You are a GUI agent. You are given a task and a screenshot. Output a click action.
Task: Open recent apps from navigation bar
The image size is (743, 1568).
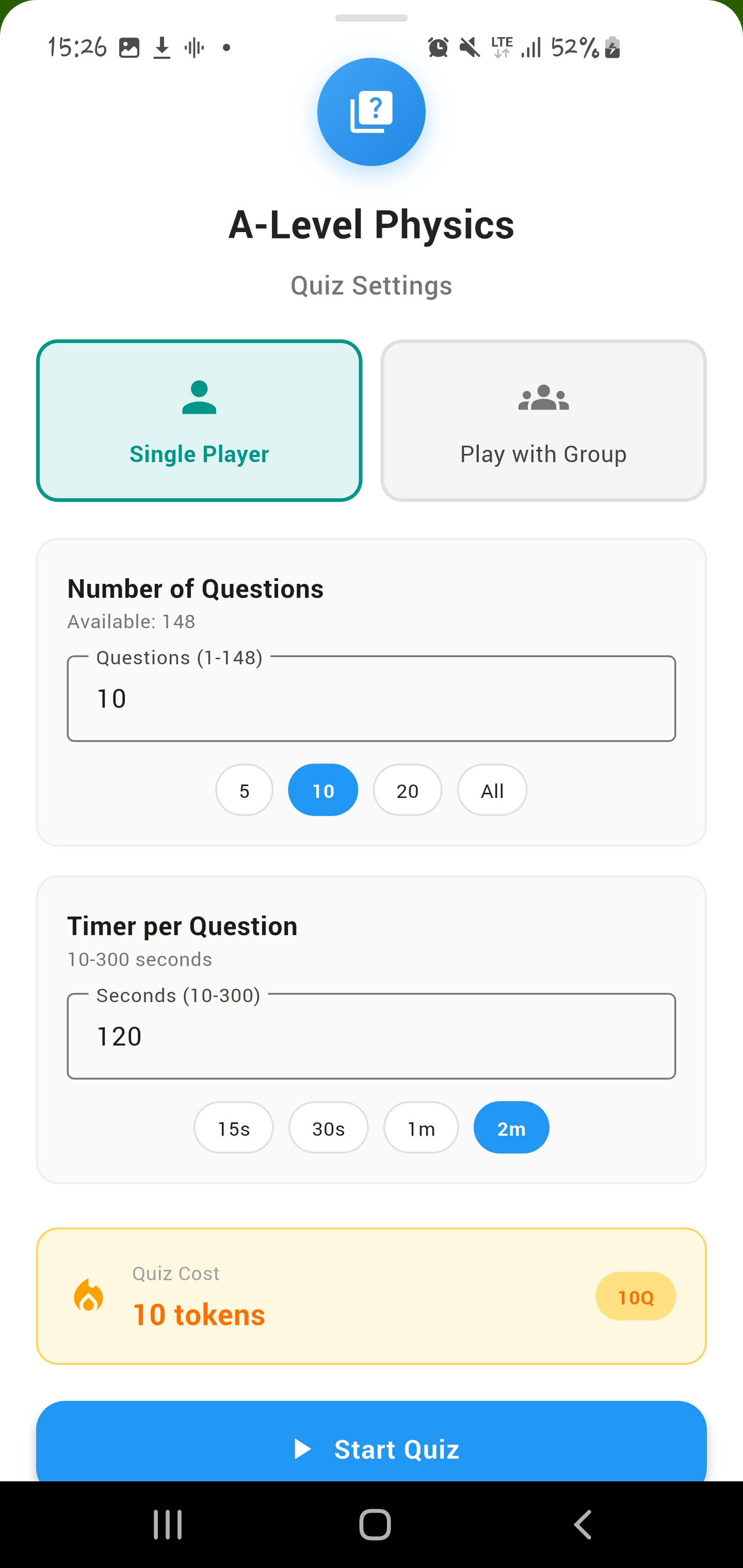click(x=168, y=1525)
